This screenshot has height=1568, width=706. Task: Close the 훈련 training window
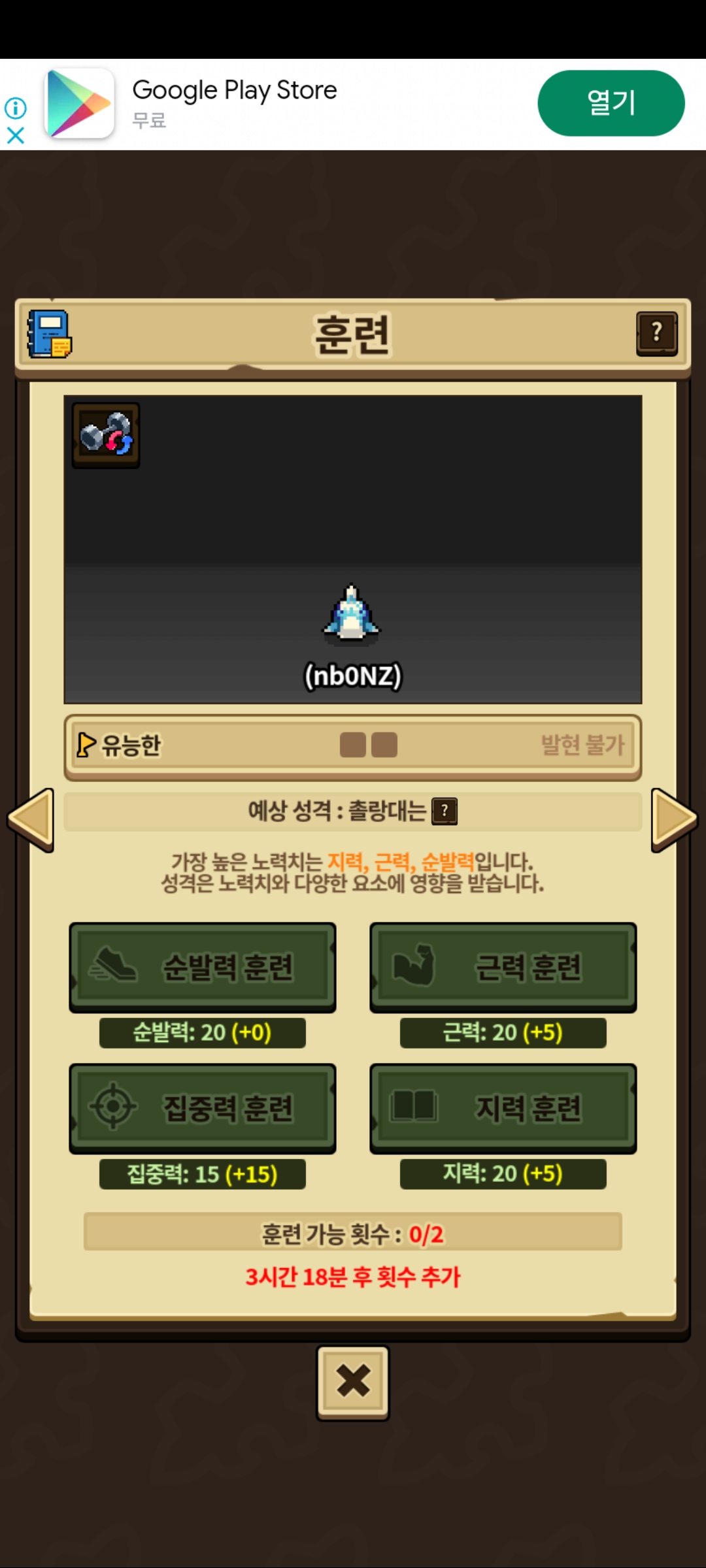[353, 1381]
